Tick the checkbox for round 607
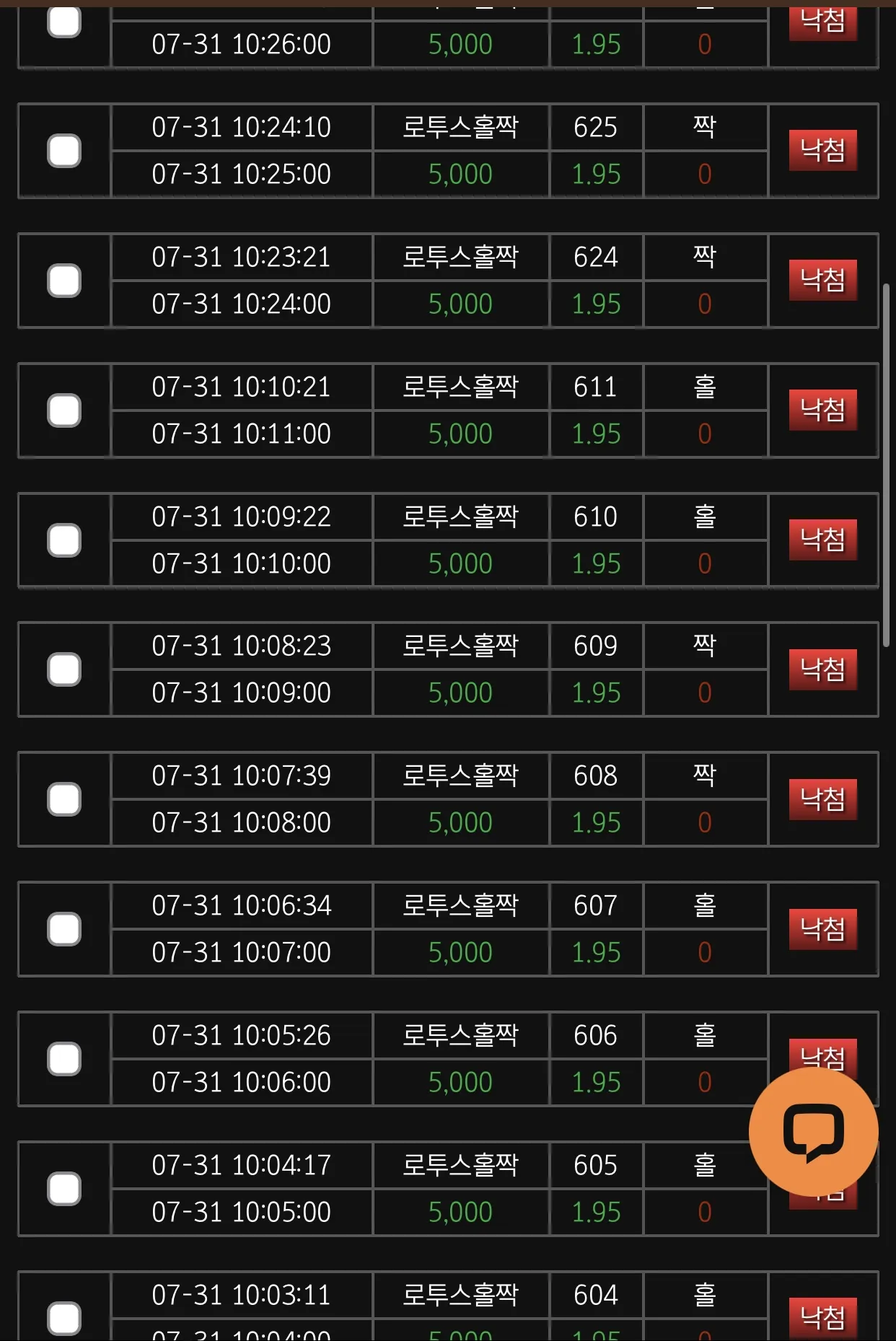This screenshot has height=1341, width=896. coord(64,929)
